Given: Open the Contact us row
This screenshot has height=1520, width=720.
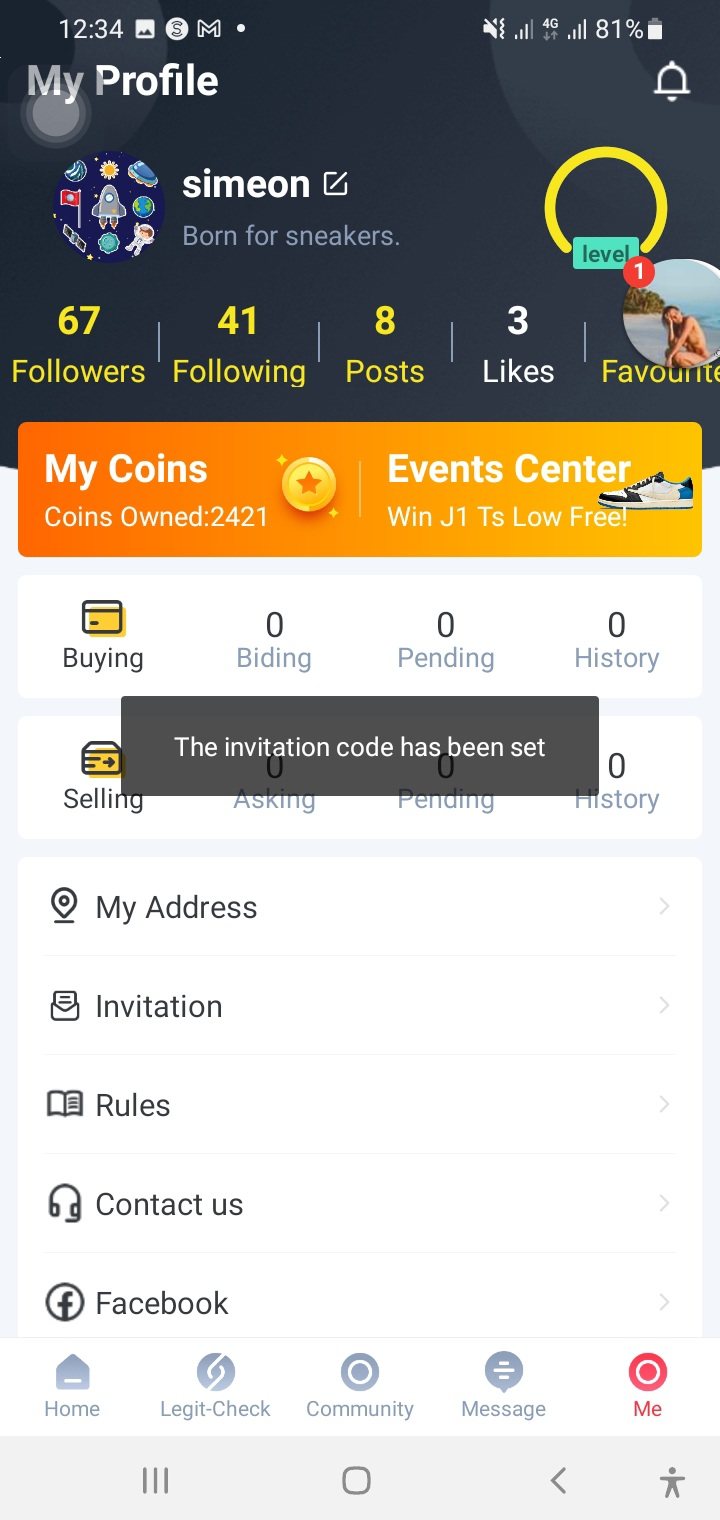Looking at the screenshot, I should pos(360,1204).
